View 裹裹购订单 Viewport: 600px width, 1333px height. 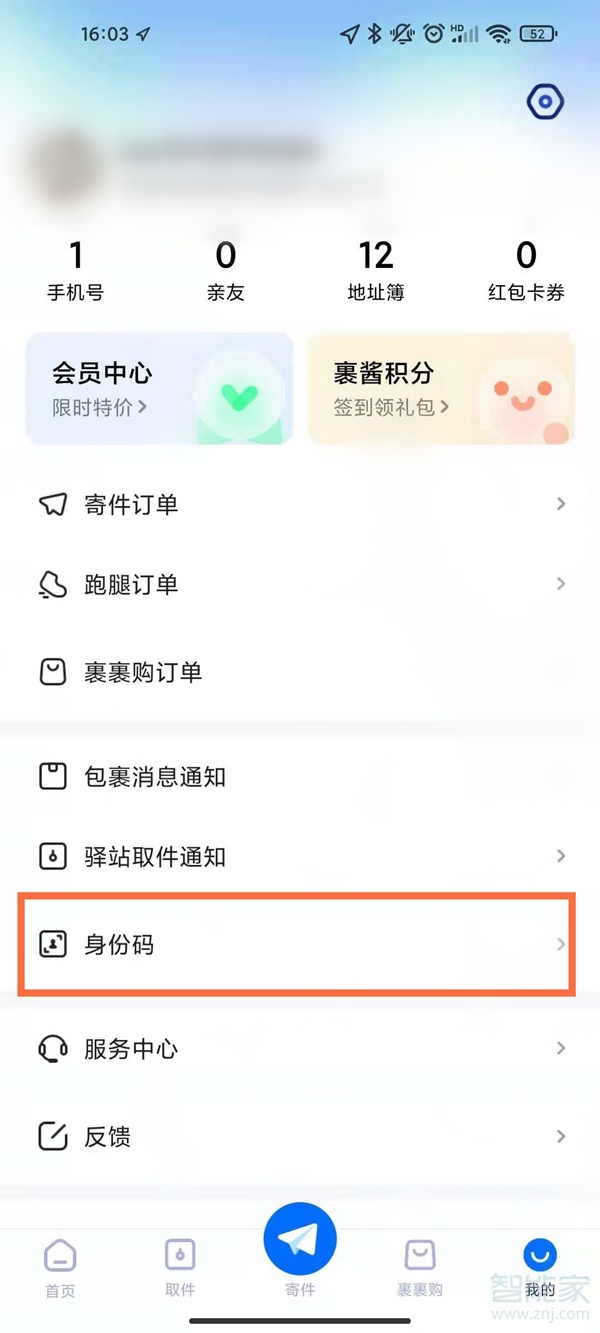click(x=300, y=672)
